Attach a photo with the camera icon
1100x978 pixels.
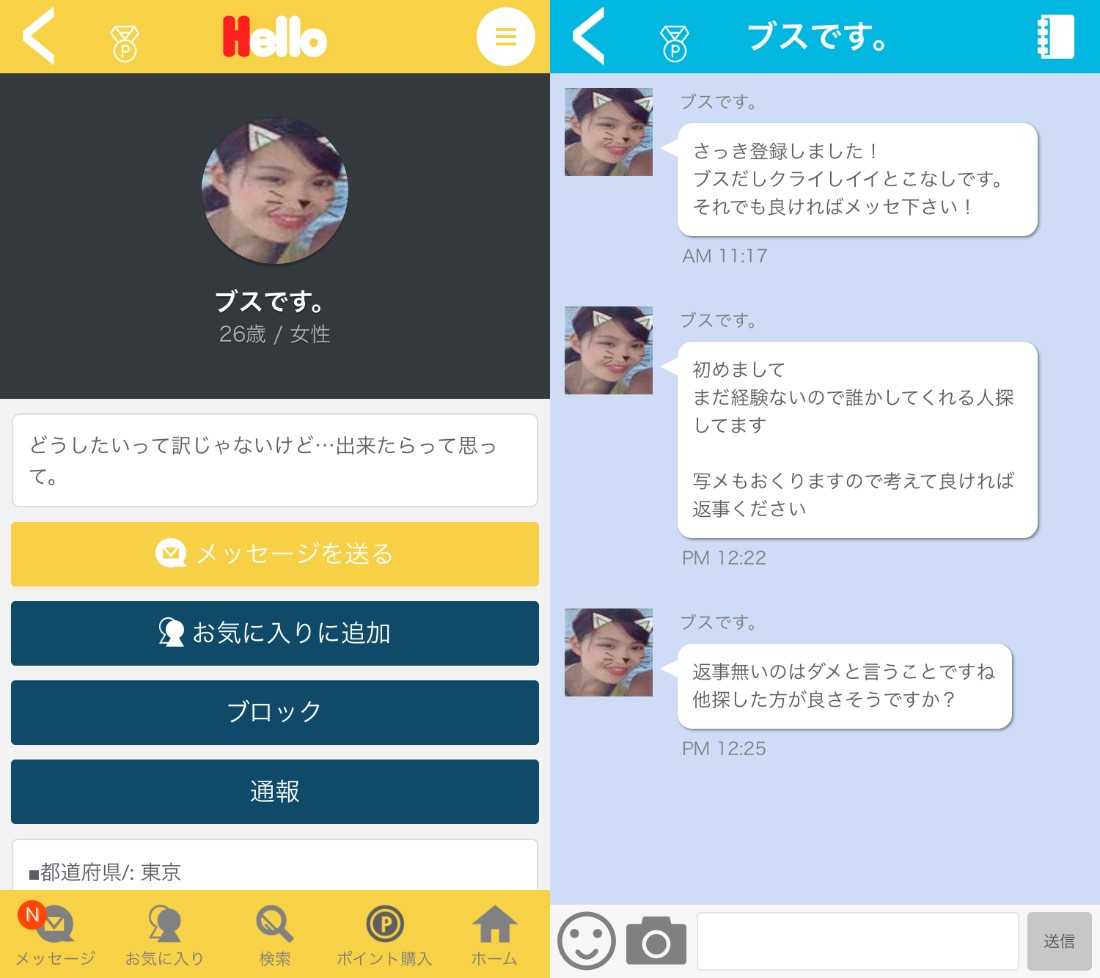656,941
